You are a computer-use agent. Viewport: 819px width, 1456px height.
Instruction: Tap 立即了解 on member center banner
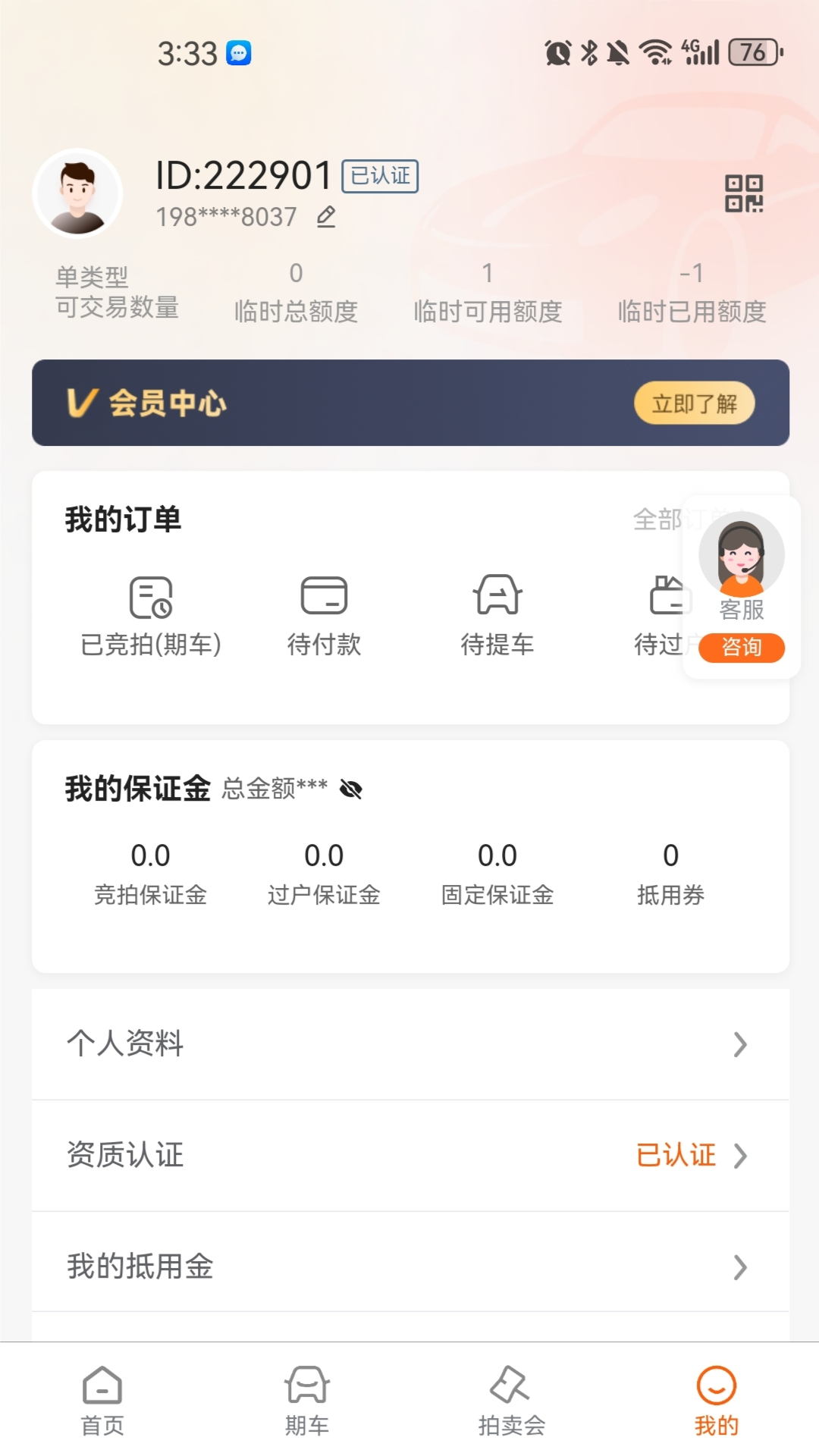tap(693, 404)
